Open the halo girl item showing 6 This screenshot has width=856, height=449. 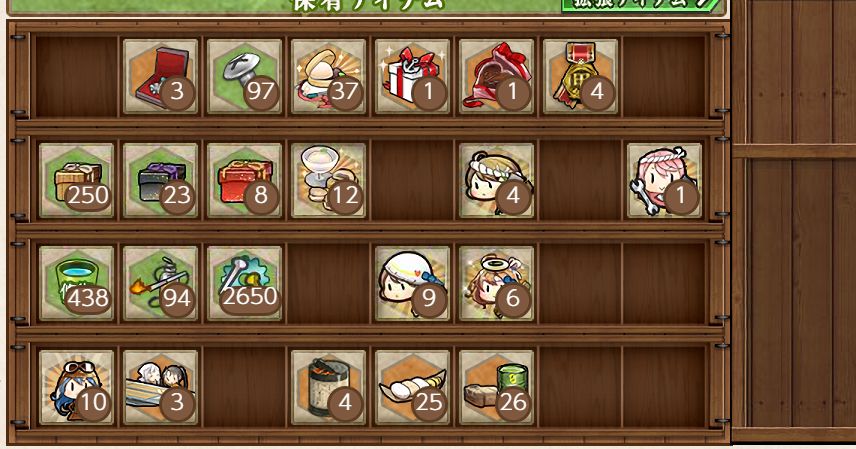point(496,283)
